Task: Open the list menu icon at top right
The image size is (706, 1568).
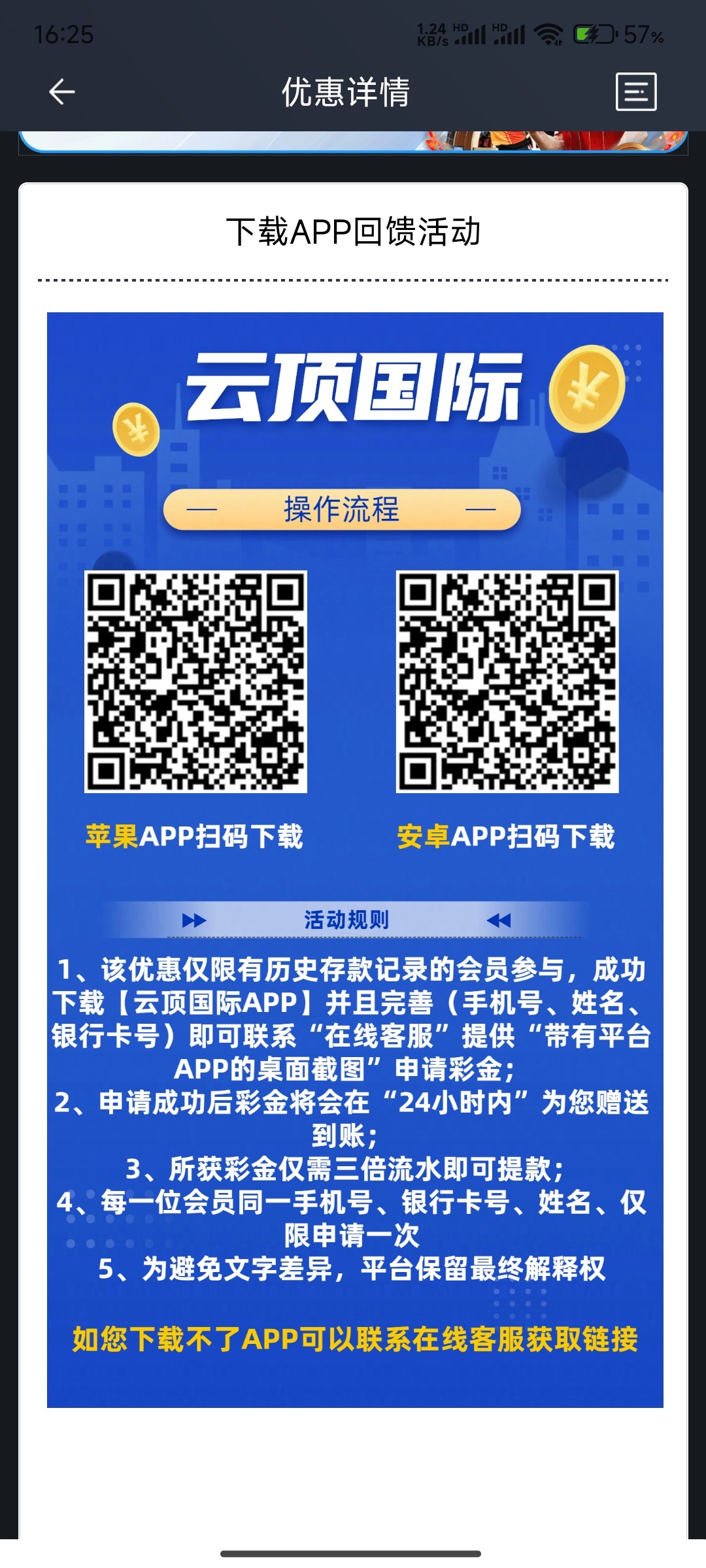Action: 635,91
